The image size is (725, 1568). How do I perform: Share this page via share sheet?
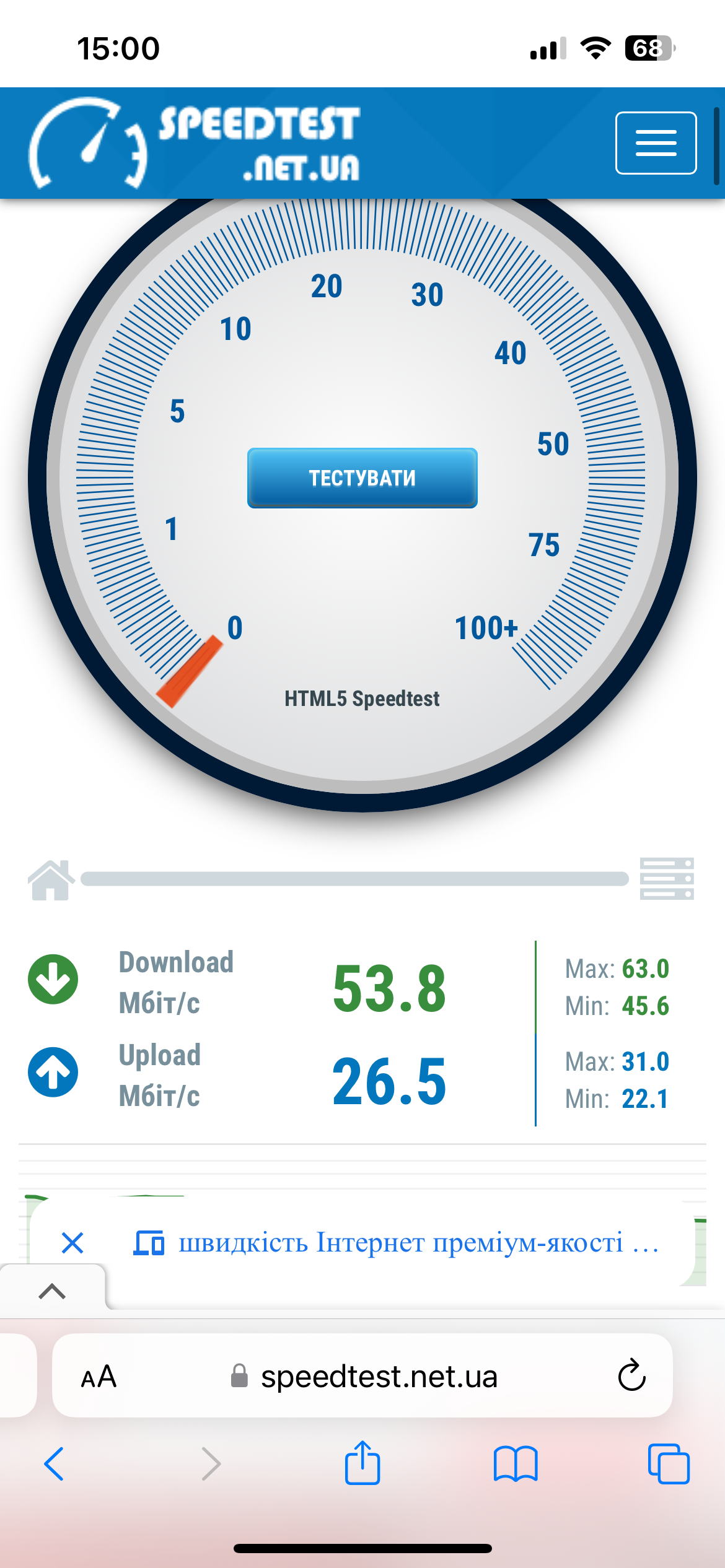(362, 1462)
